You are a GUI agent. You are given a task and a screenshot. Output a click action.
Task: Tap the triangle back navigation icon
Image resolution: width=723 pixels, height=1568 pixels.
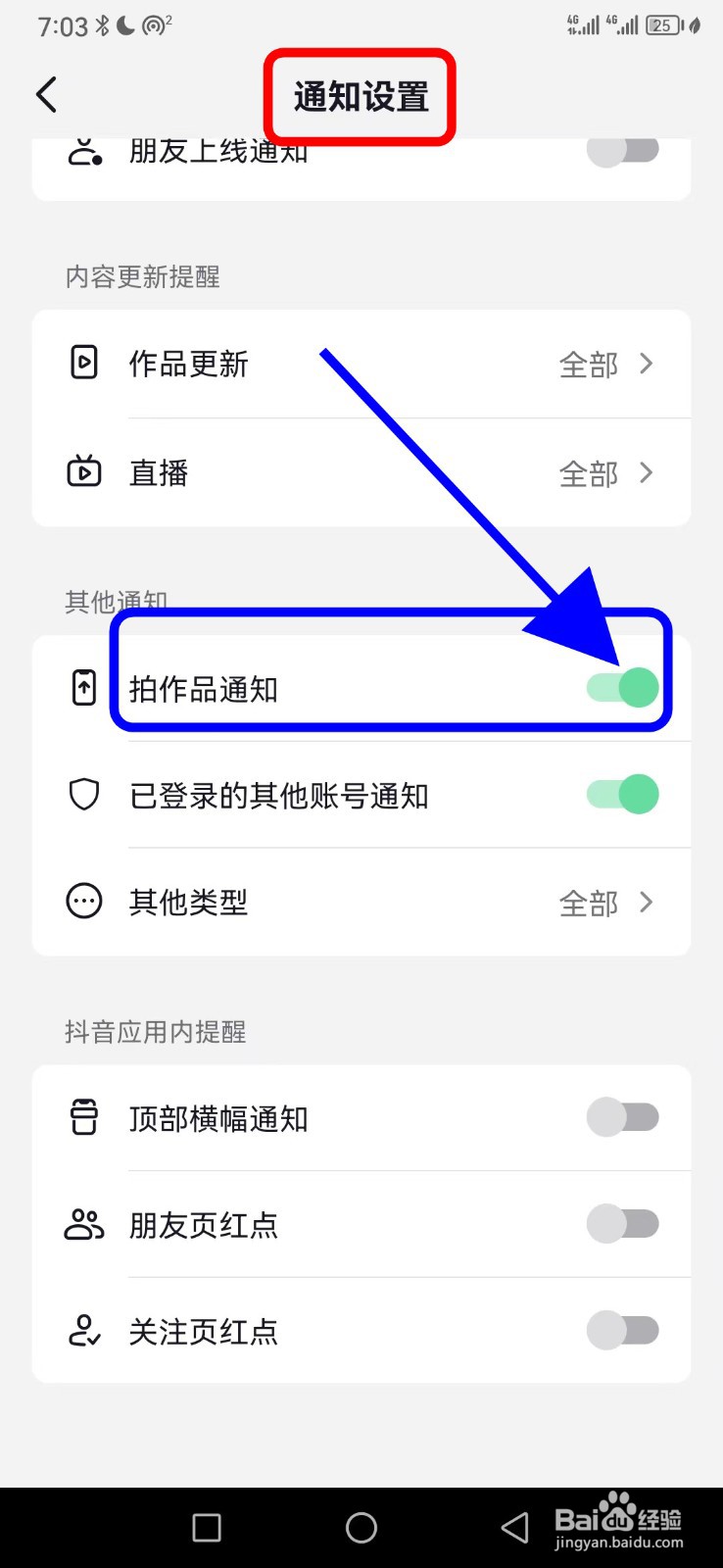(514, 1525)
